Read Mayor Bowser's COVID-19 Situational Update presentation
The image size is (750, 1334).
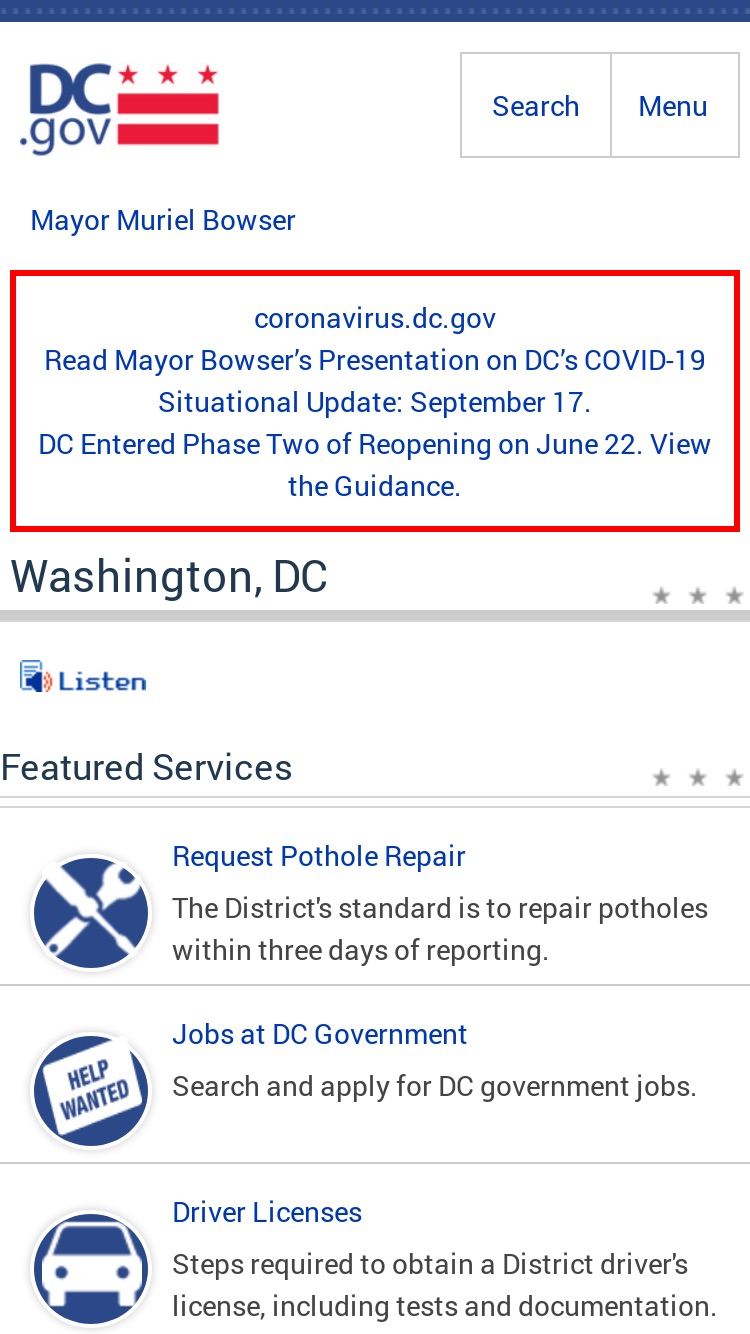pyautogui.click(x=375, y=381)
